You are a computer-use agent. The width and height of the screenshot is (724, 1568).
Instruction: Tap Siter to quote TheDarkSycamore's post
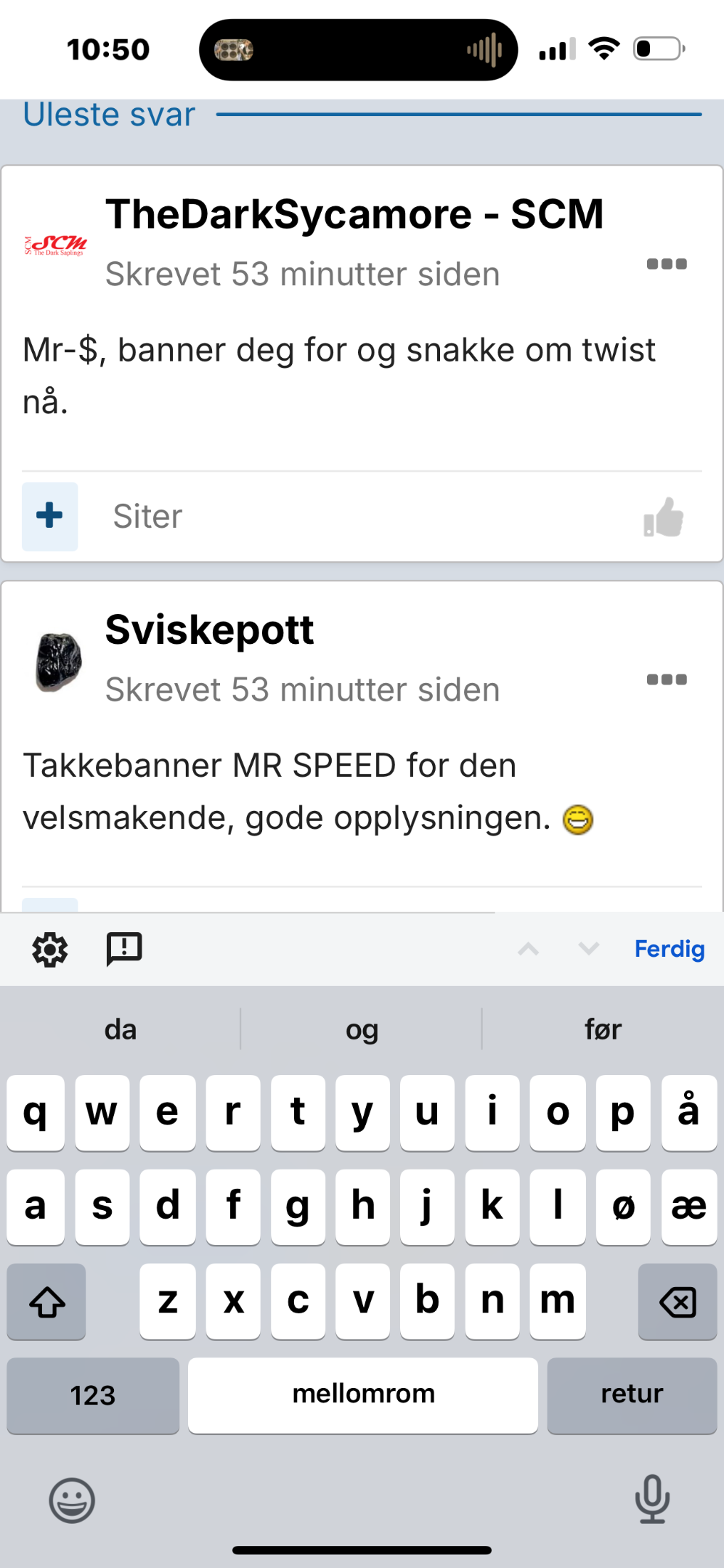(147, 516)
